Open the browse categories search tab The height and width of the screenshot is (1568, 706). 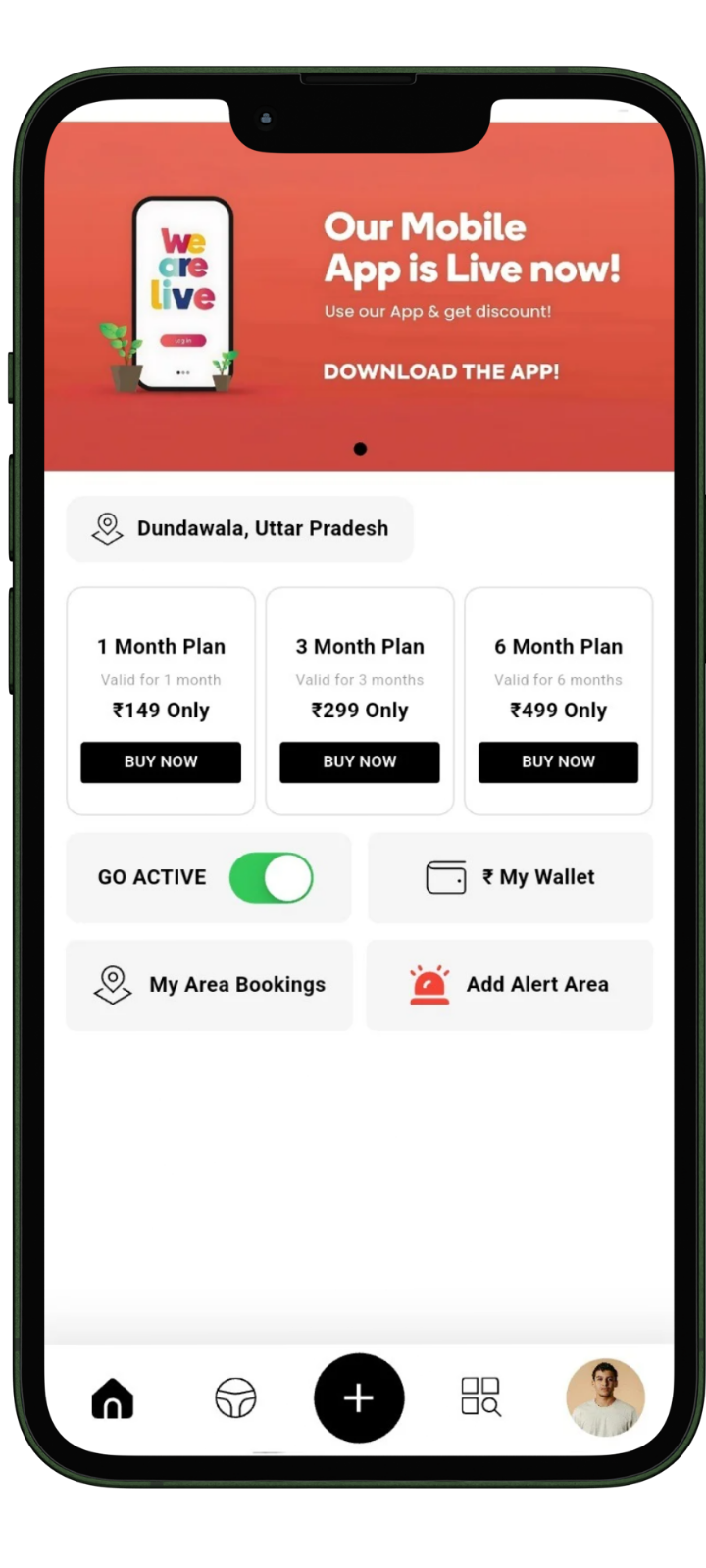(x=481, y=1396)
